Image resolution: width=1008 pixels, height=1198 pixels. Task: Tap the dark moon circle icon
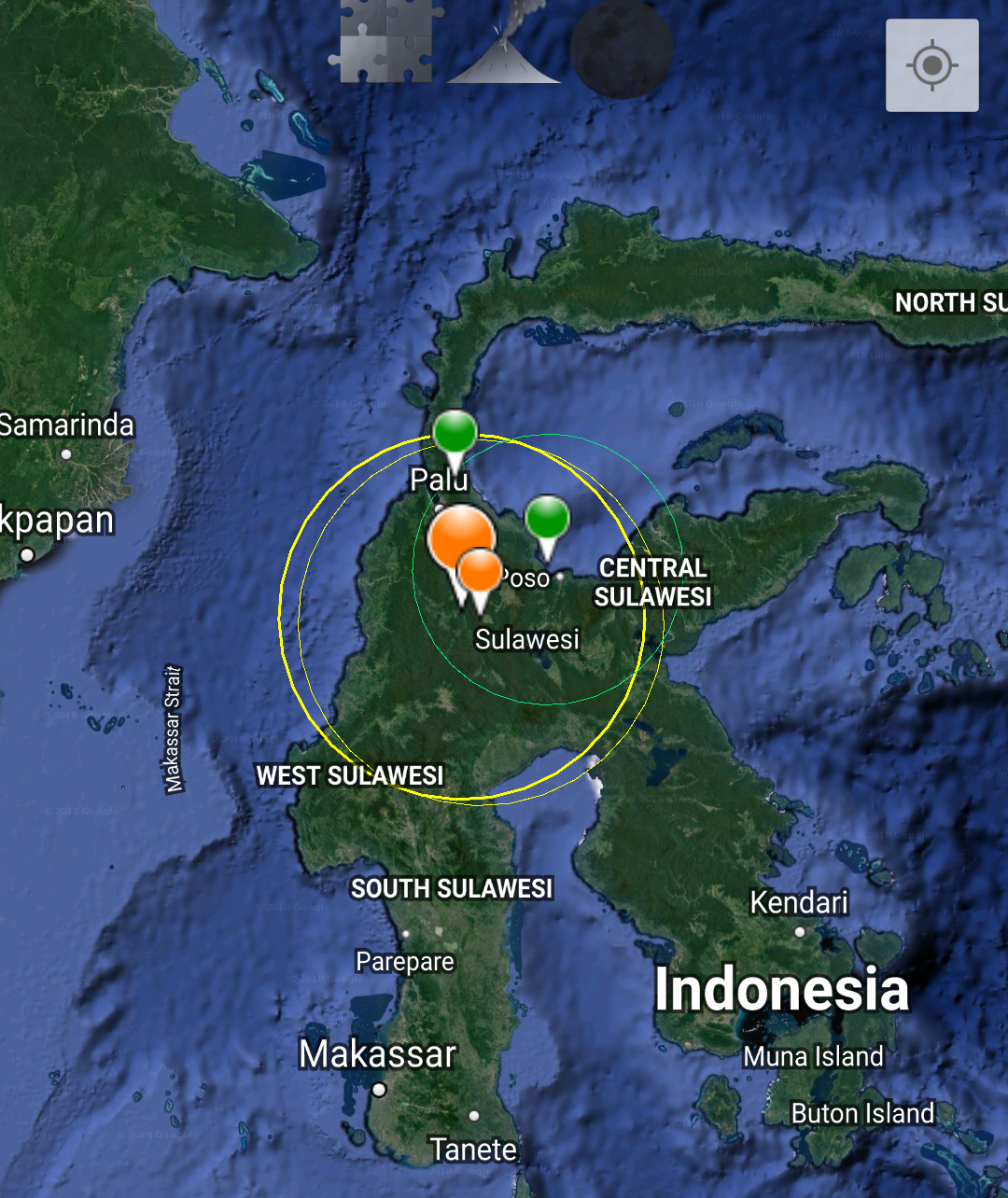[622, 49]
